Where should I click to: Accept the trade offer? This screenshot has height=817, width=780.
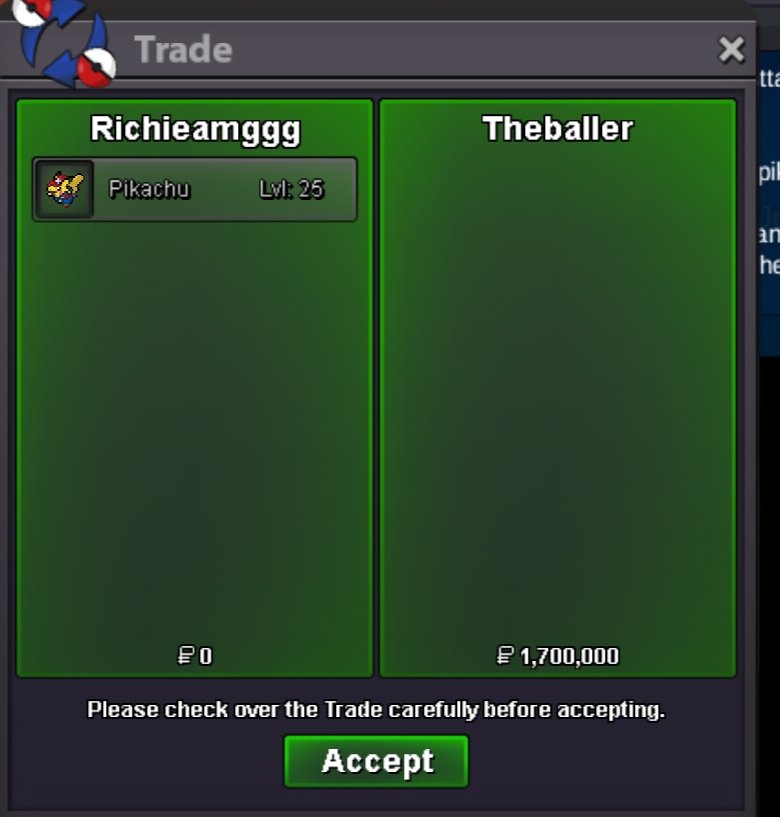(376, 761)
